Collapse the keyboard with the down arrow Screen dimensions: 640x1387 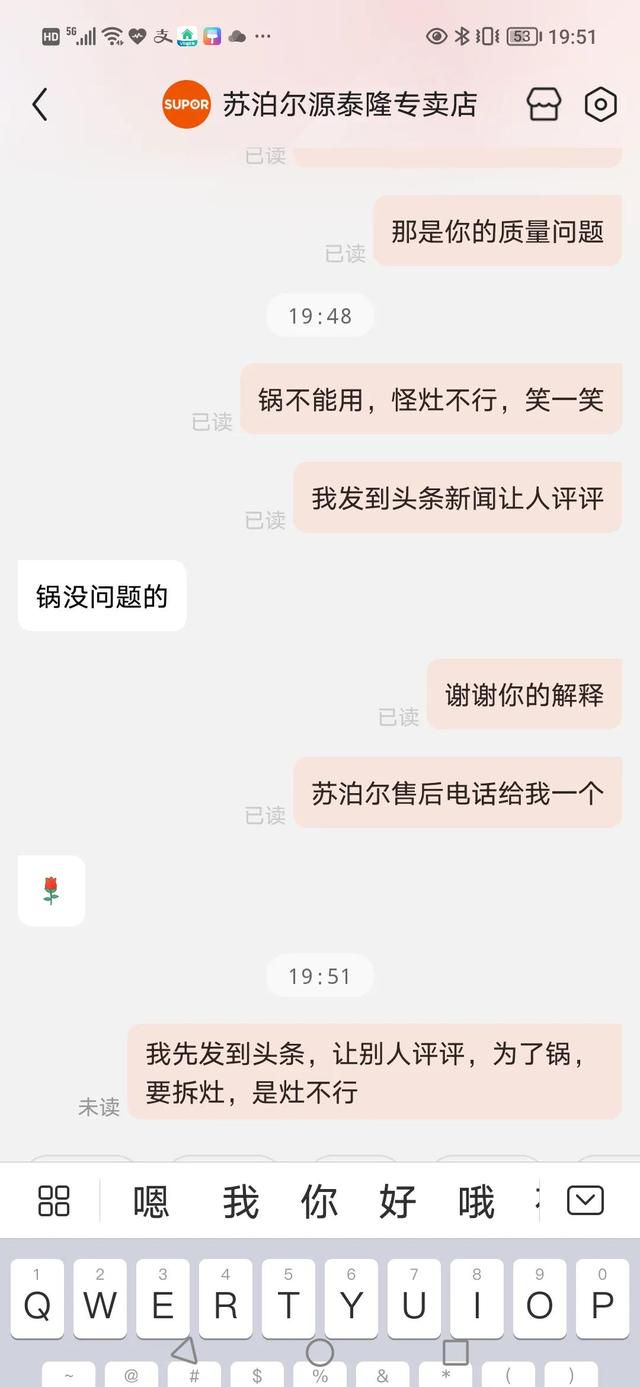point(585,1200)
